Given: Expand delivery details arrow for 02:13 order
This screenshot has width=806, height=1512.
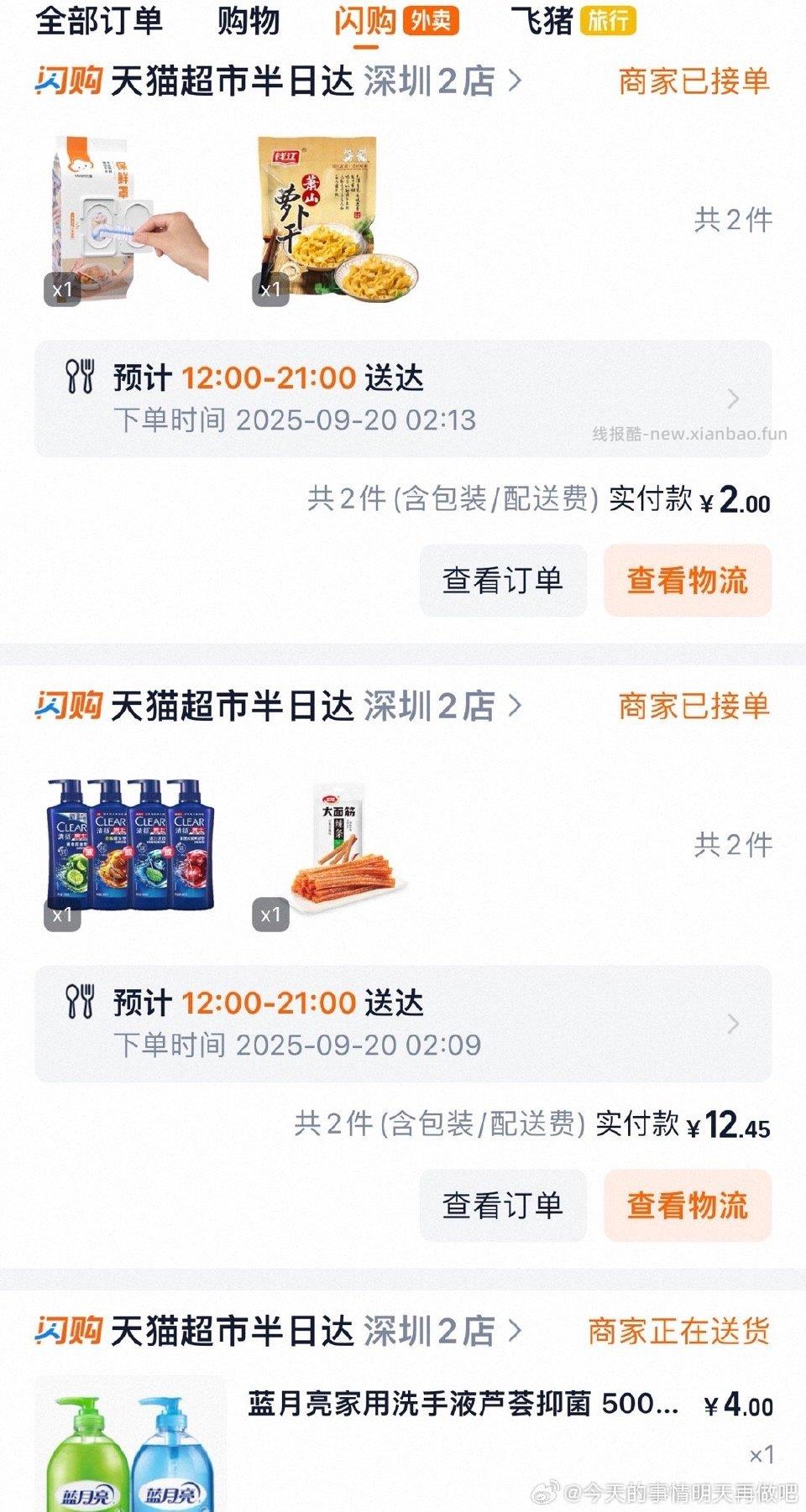Looking at the screenshot, I should (x=735, y=397).
